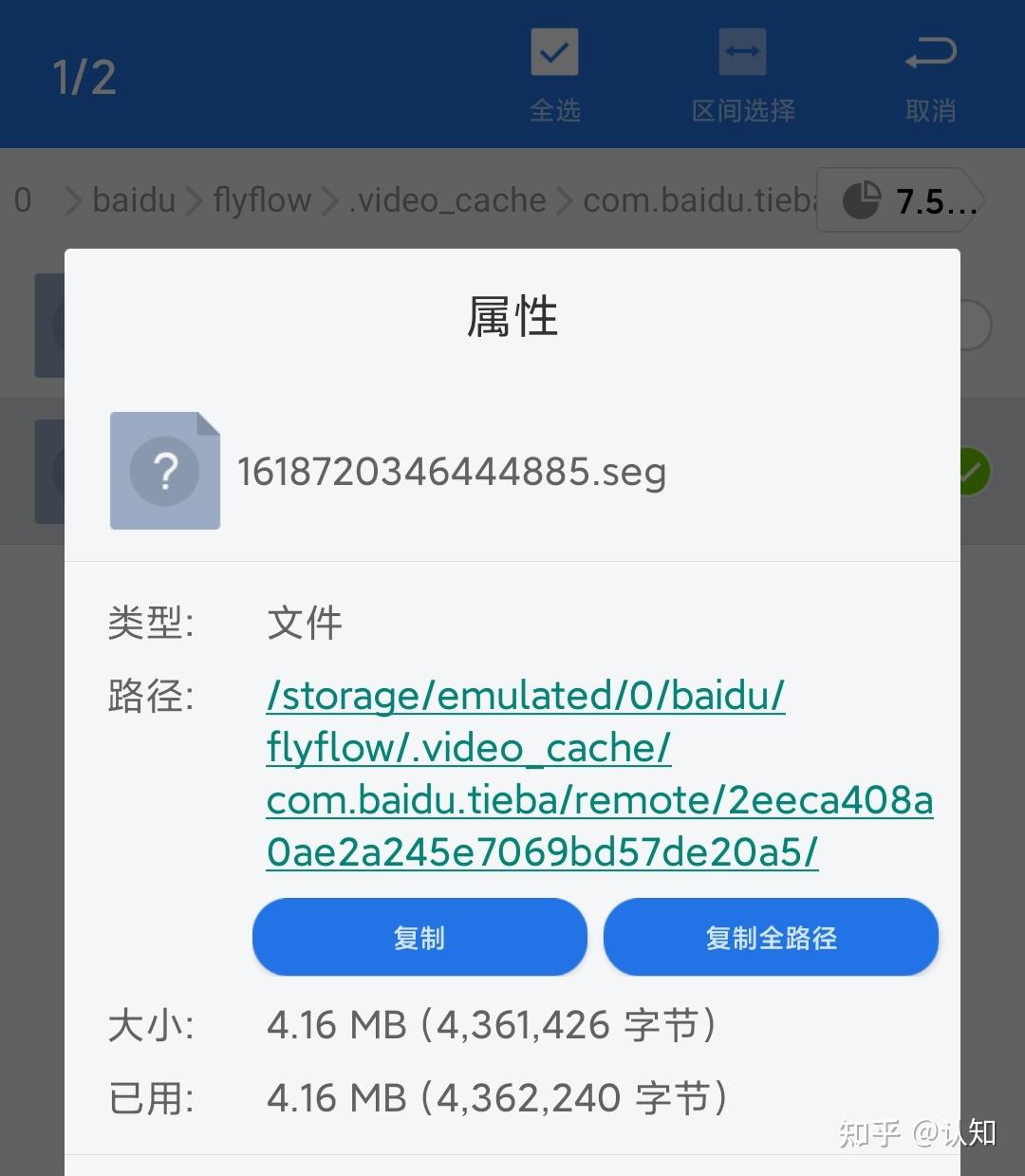Open the .video_cache breadcrumb entry
The height and width of the screenshot is (1176, 1025).
(x=447, y=200)
